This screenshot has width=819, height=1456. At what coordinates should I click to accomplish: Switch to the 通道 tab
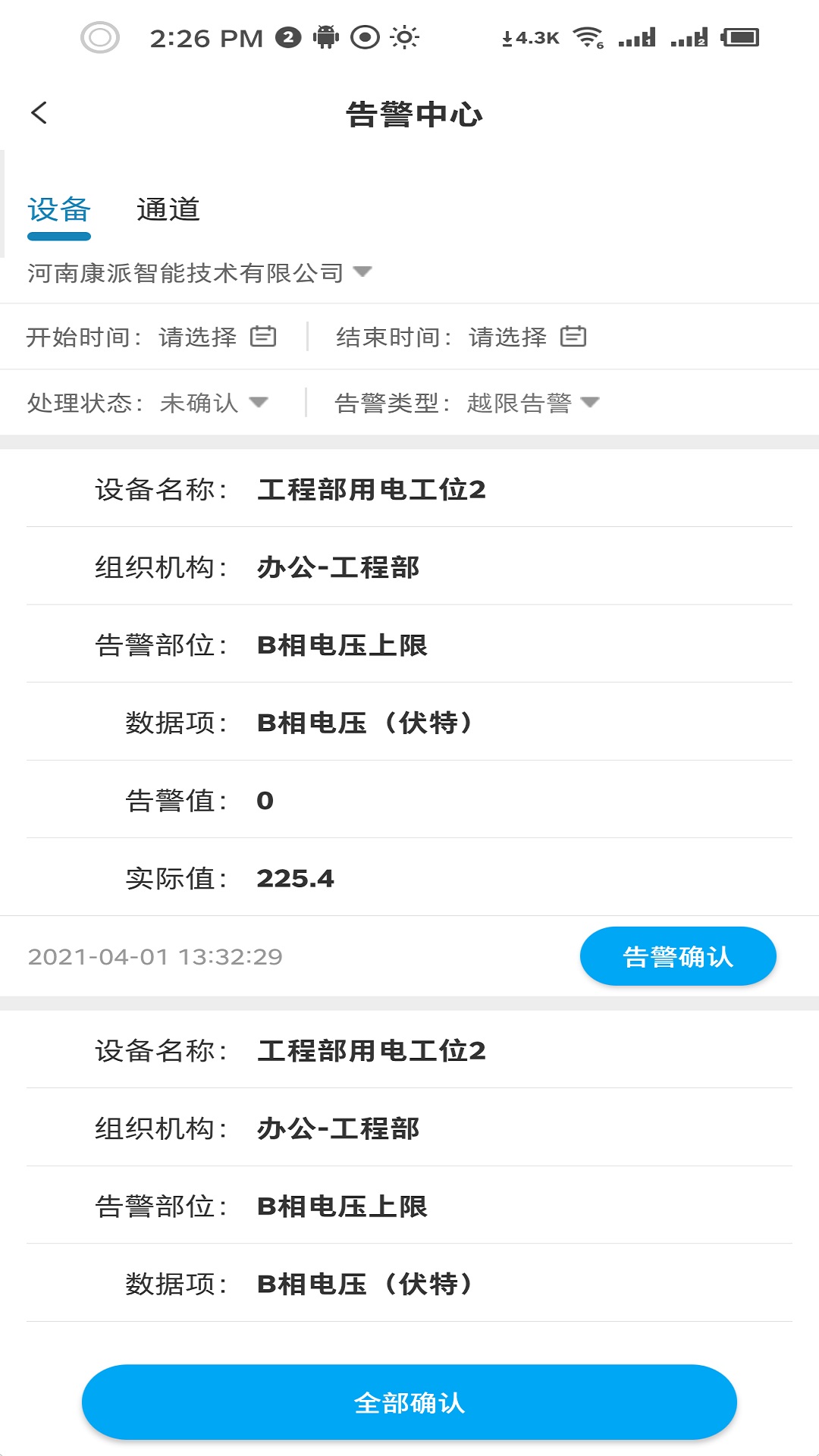[x=168, y=209]
